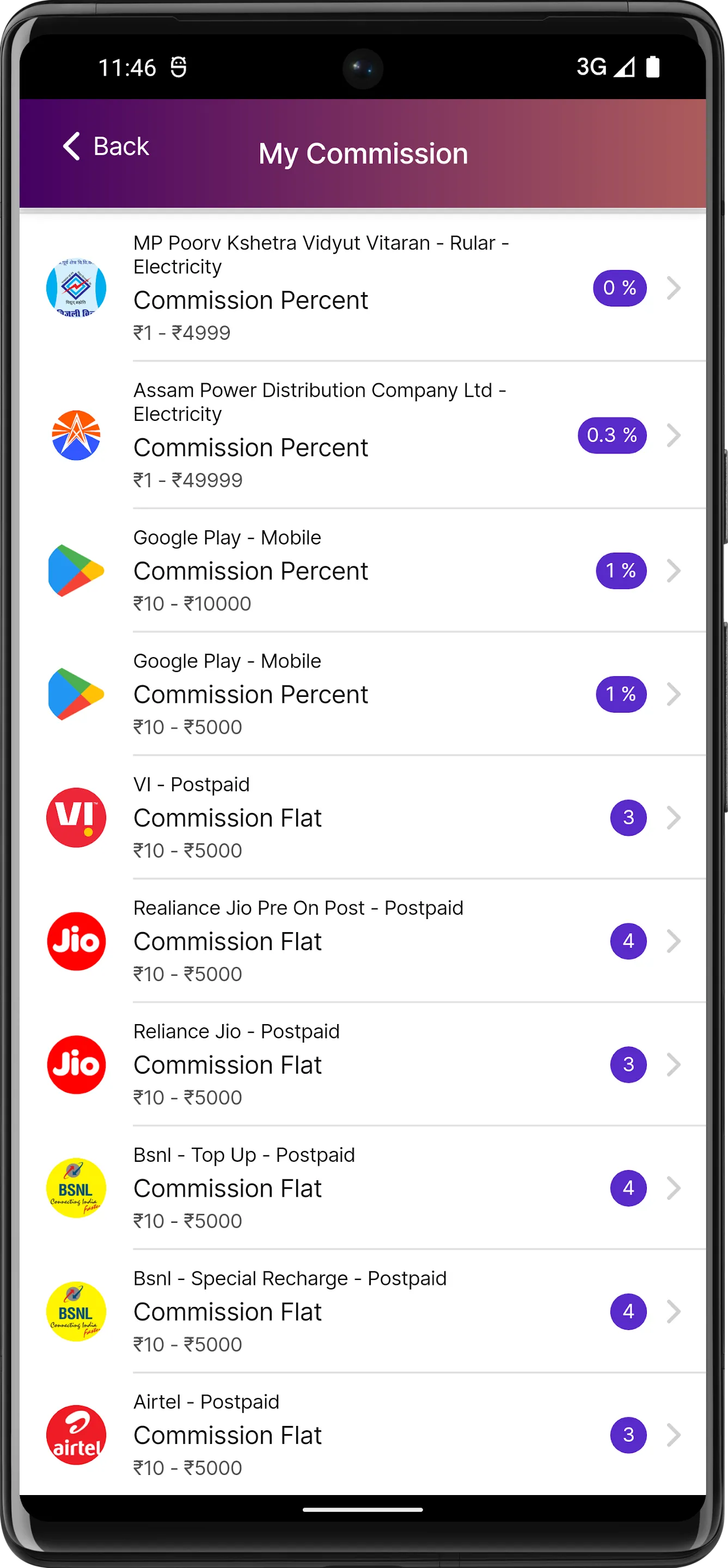Open the Reliance Jio Postpaid row
Screen dimensions: 728x1568
(x=674, y=1064)
